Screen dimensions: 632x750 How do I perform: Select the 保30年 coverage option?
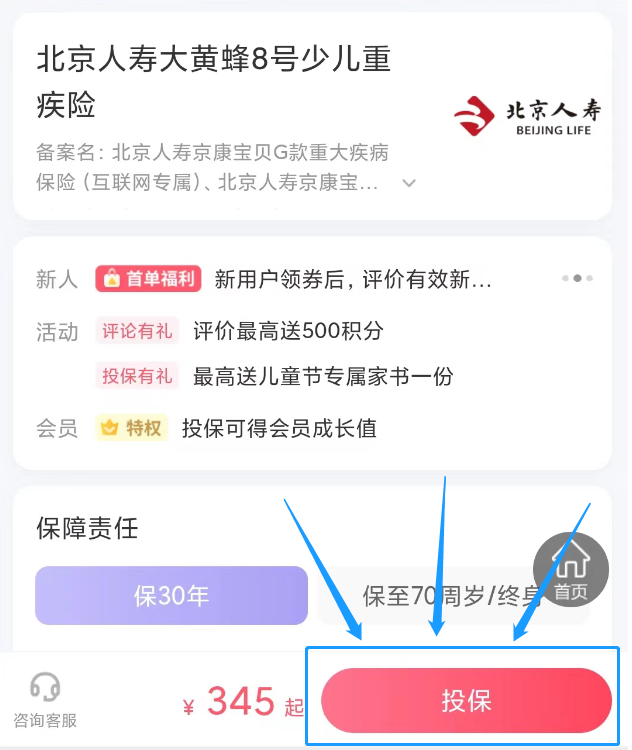click(171, 596)
